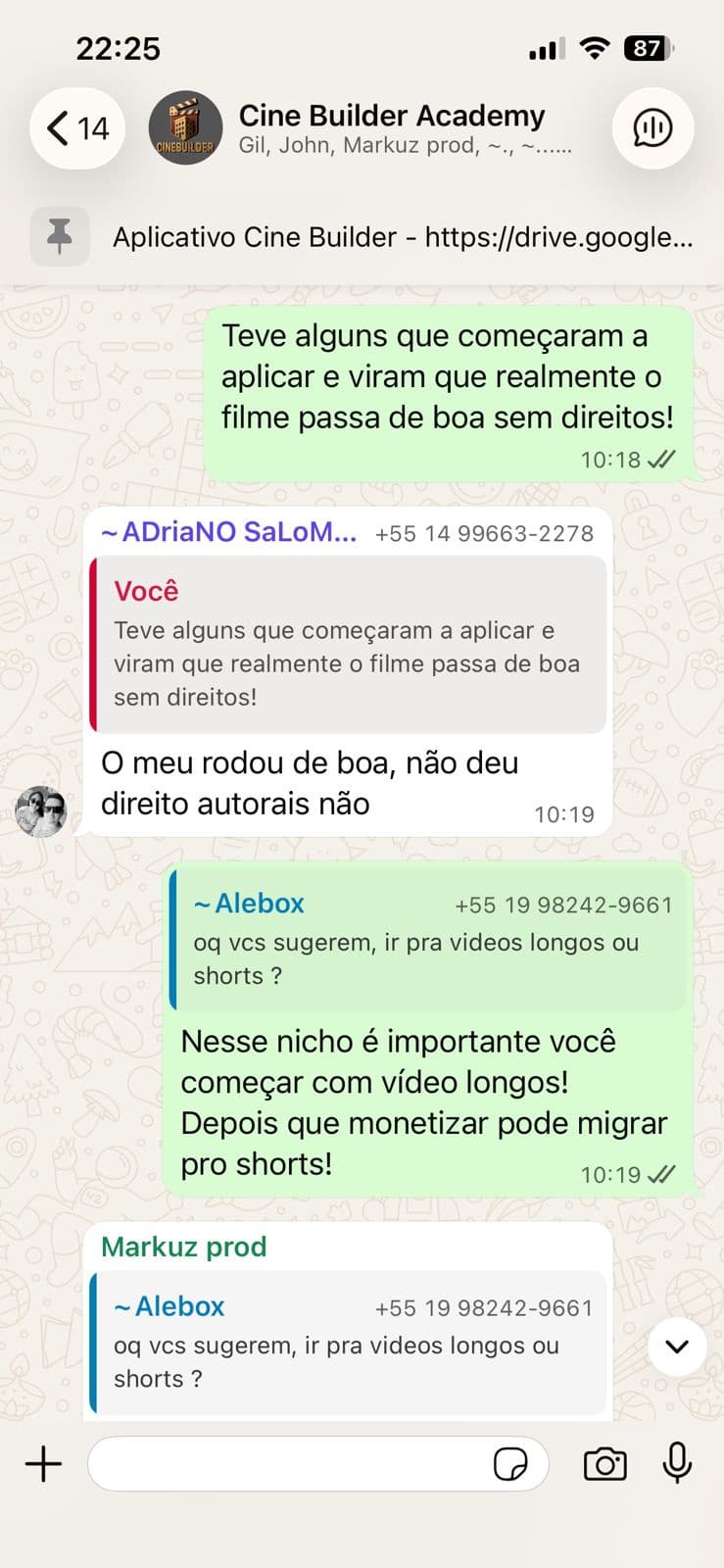Screen dimensions: 724x1568
Task: Tap the microphone to record voice message
Action: [x=678, y=1463]
